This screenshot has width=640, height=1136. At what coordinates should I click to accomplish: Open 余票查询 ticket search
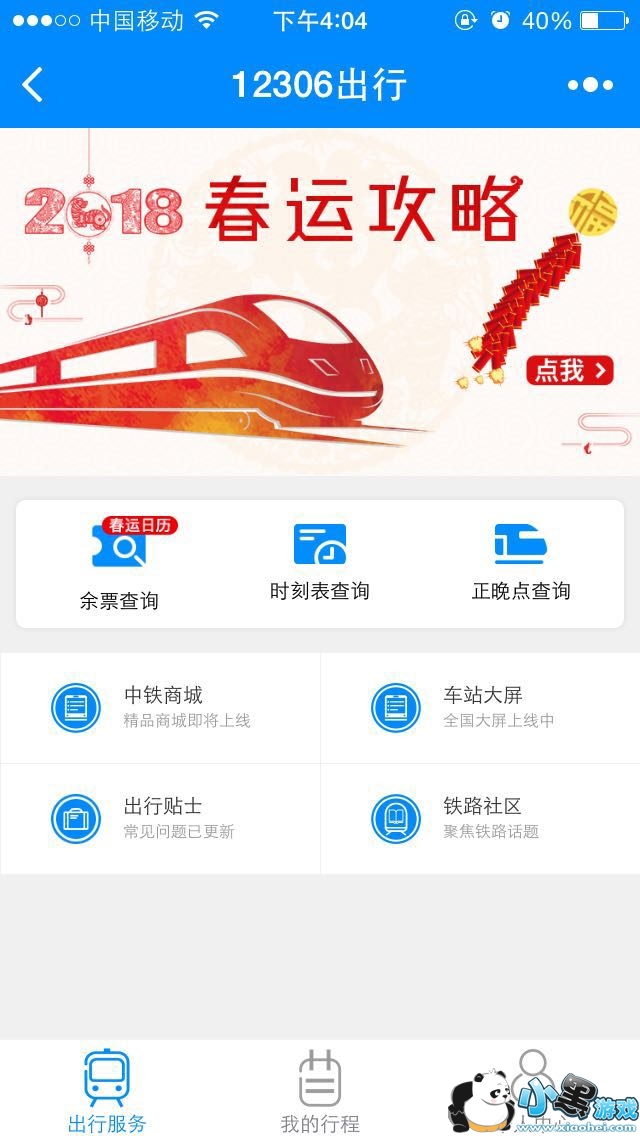pos(119,565)
